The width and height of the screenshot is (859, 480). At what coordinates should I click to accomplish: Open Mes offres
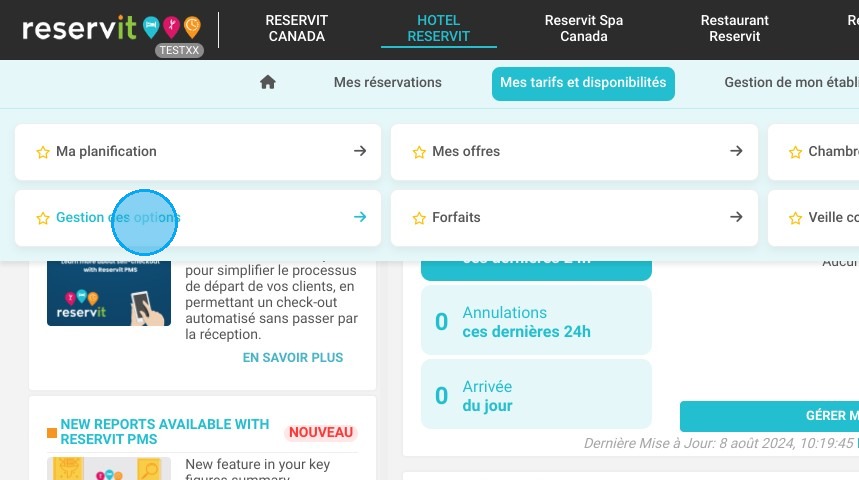(574, 152)
